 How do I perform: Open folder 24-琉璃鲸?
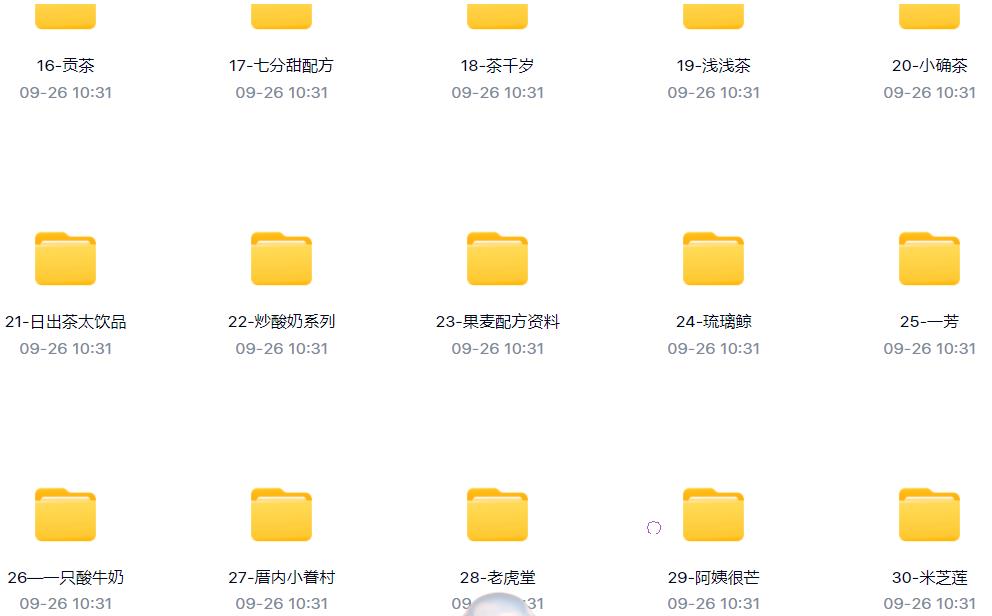[x=713, y=259]
